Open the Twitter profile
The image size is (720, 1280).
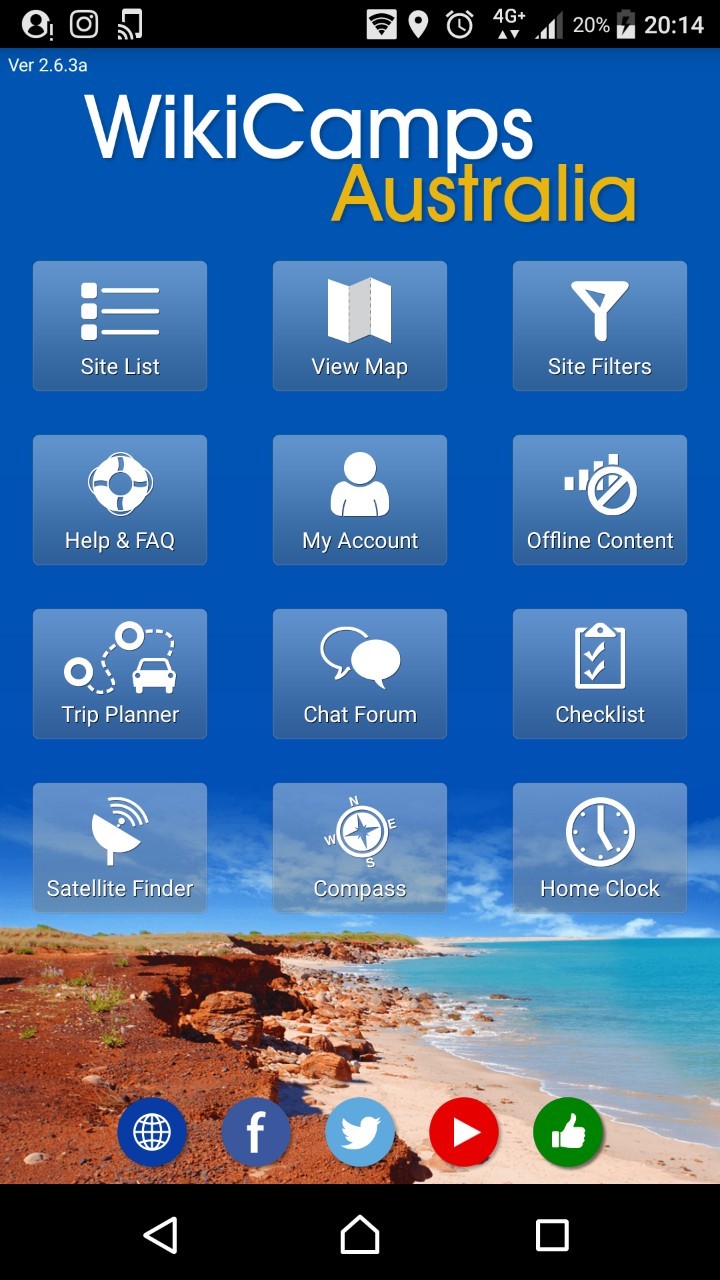point(360,1132)
